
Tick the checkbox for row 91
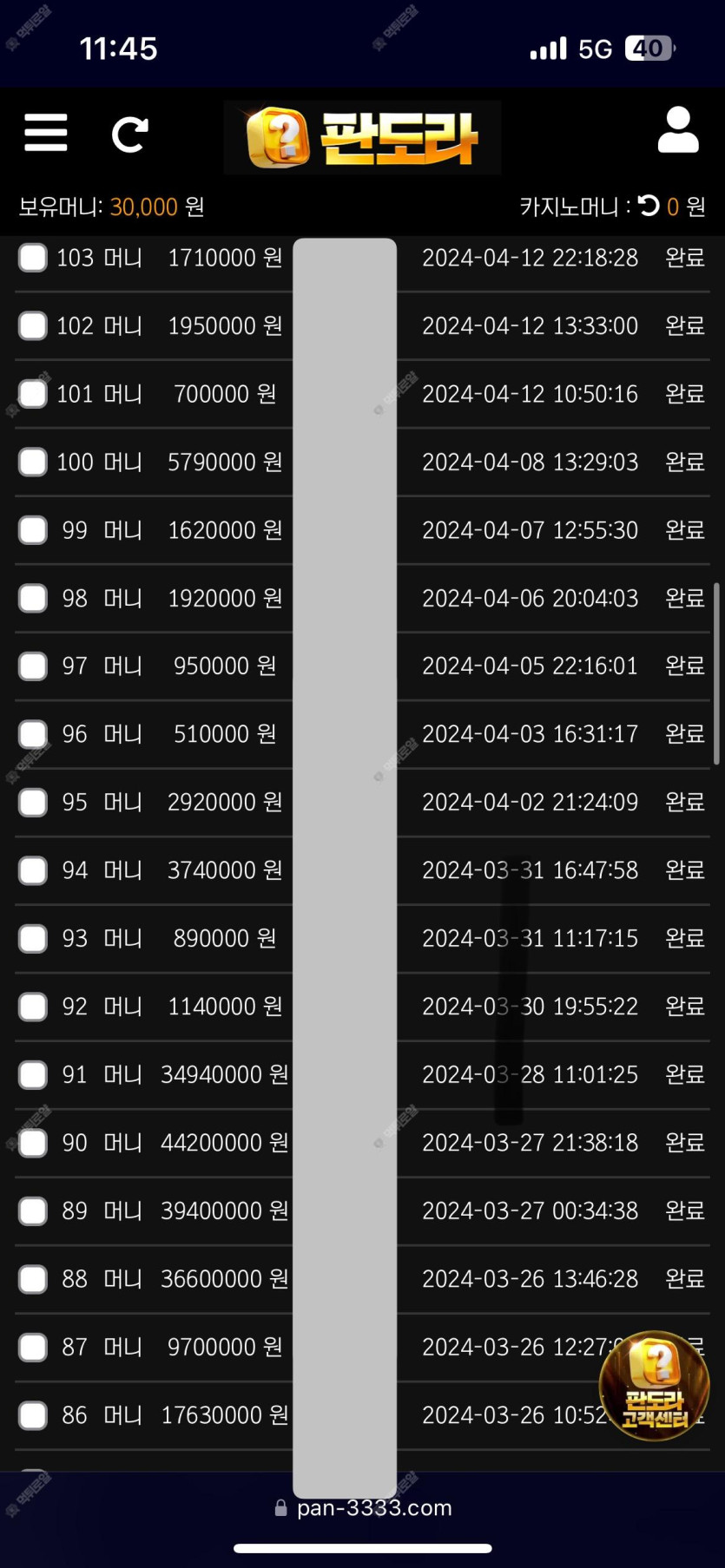click(33, 1075)
